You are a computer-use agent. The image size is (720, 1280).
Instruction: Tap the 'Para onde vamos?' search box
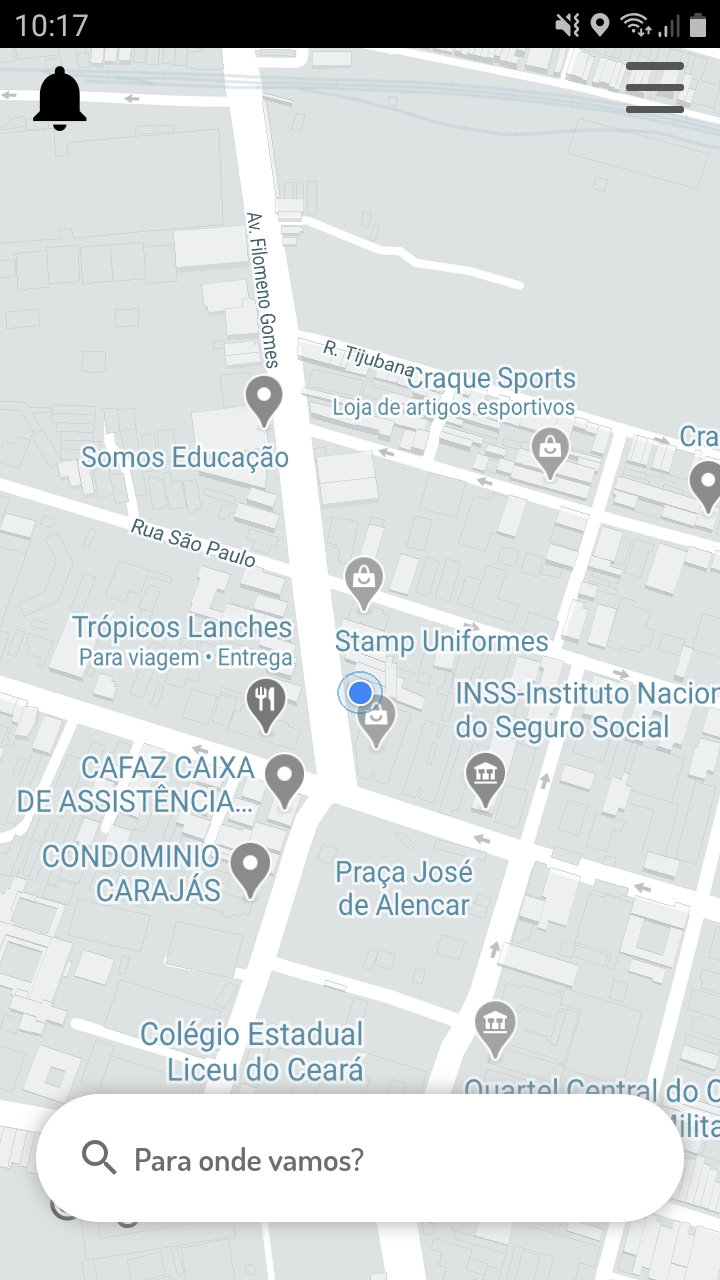[360, 1159]
